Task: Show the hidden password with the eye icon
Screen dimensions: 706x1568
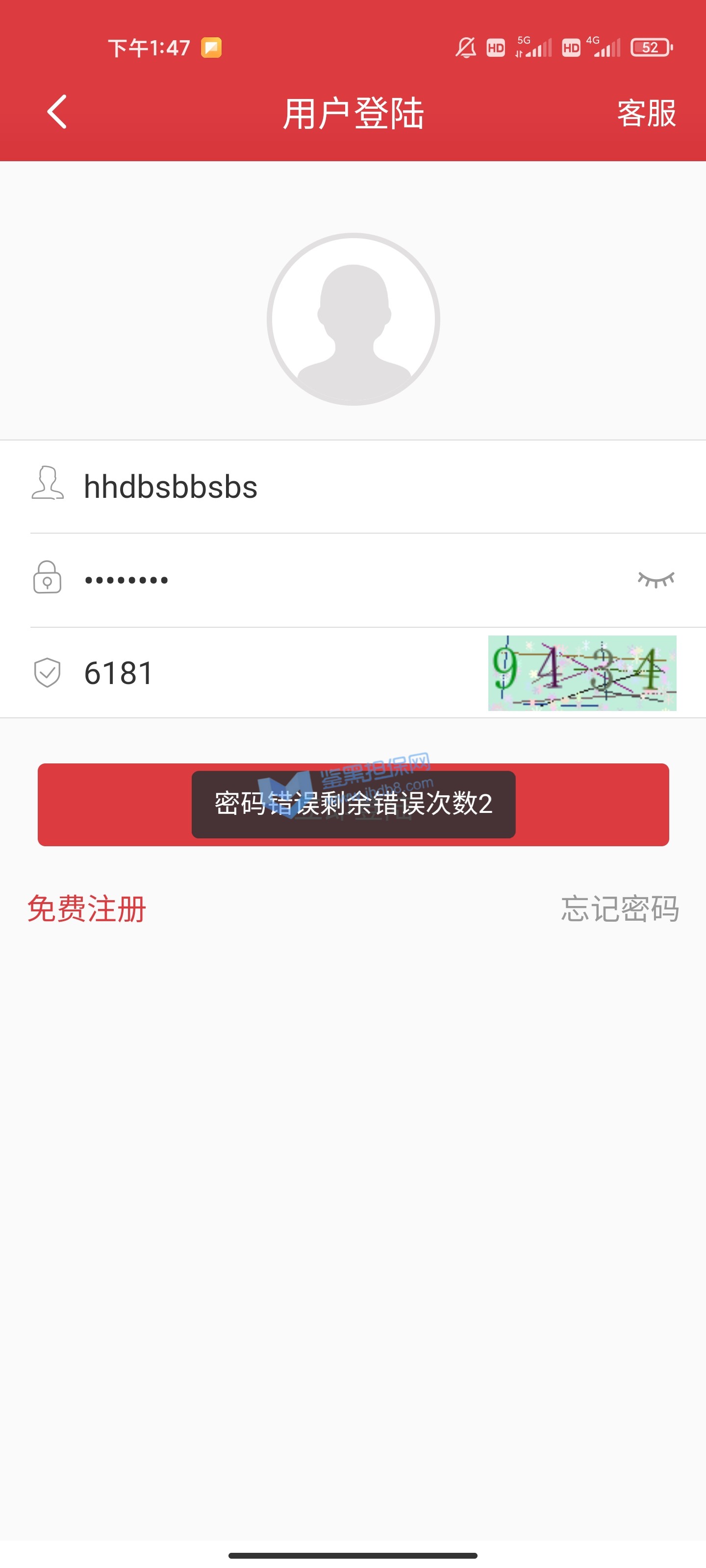Action: [656, 580]
